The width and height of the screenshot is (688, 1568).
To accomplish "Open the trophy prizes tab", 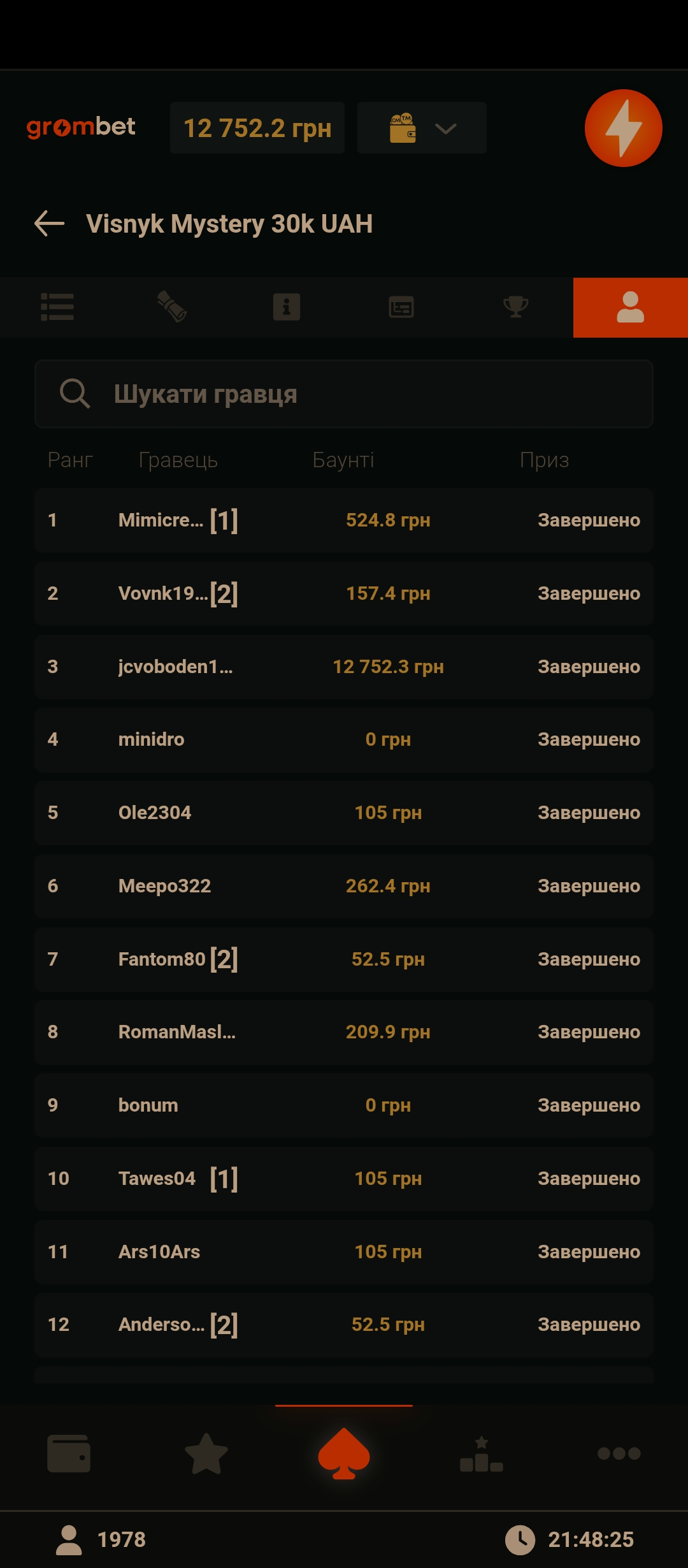I will click(x=515, y=307).
